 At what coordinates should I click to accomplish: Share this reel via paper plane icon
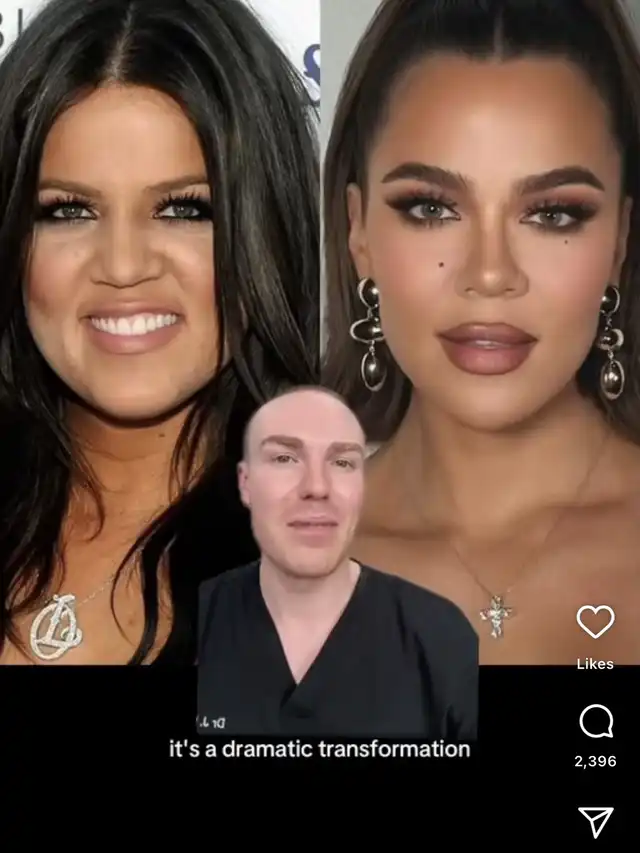[595, 821]
